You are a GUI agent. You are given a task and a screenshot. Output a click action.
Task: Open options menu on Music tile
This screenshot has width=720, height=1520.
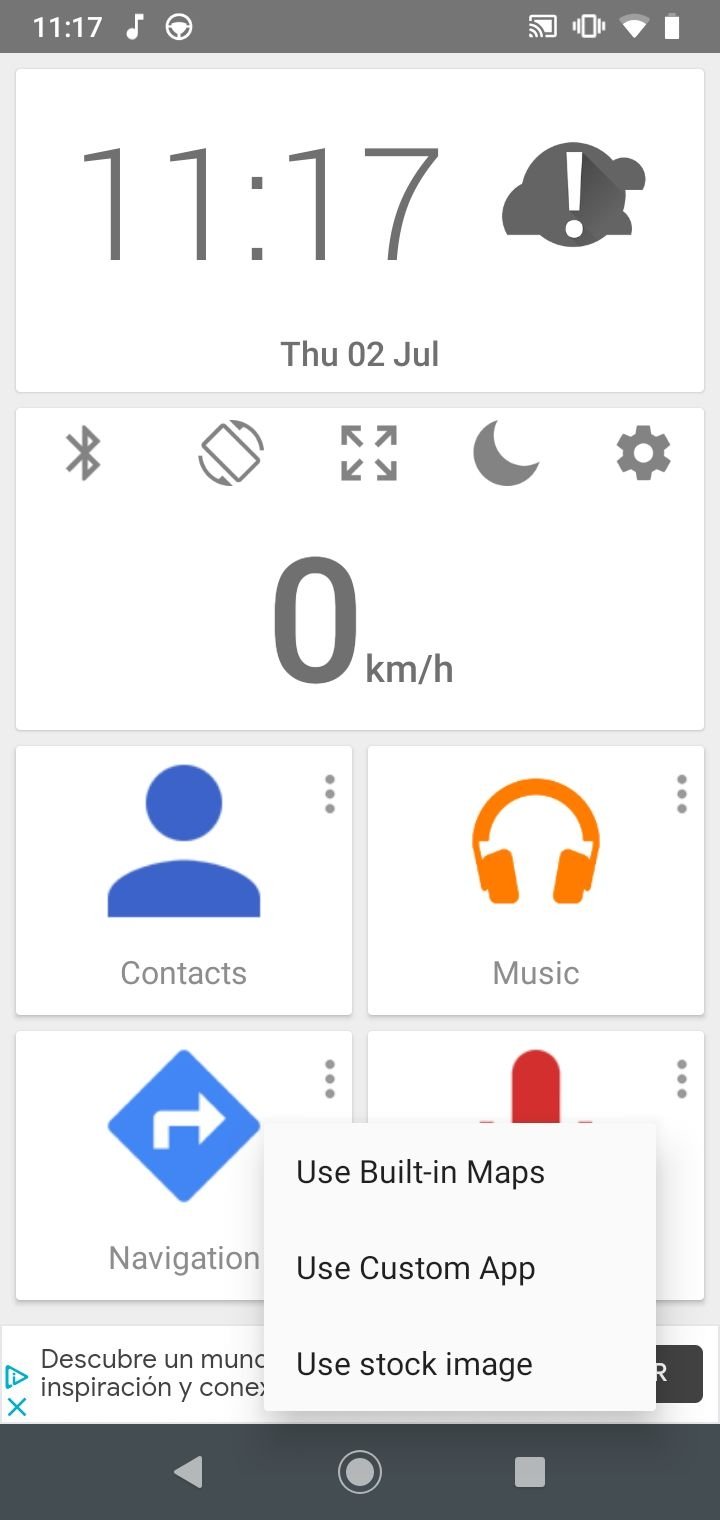click(x=681, y=794)
